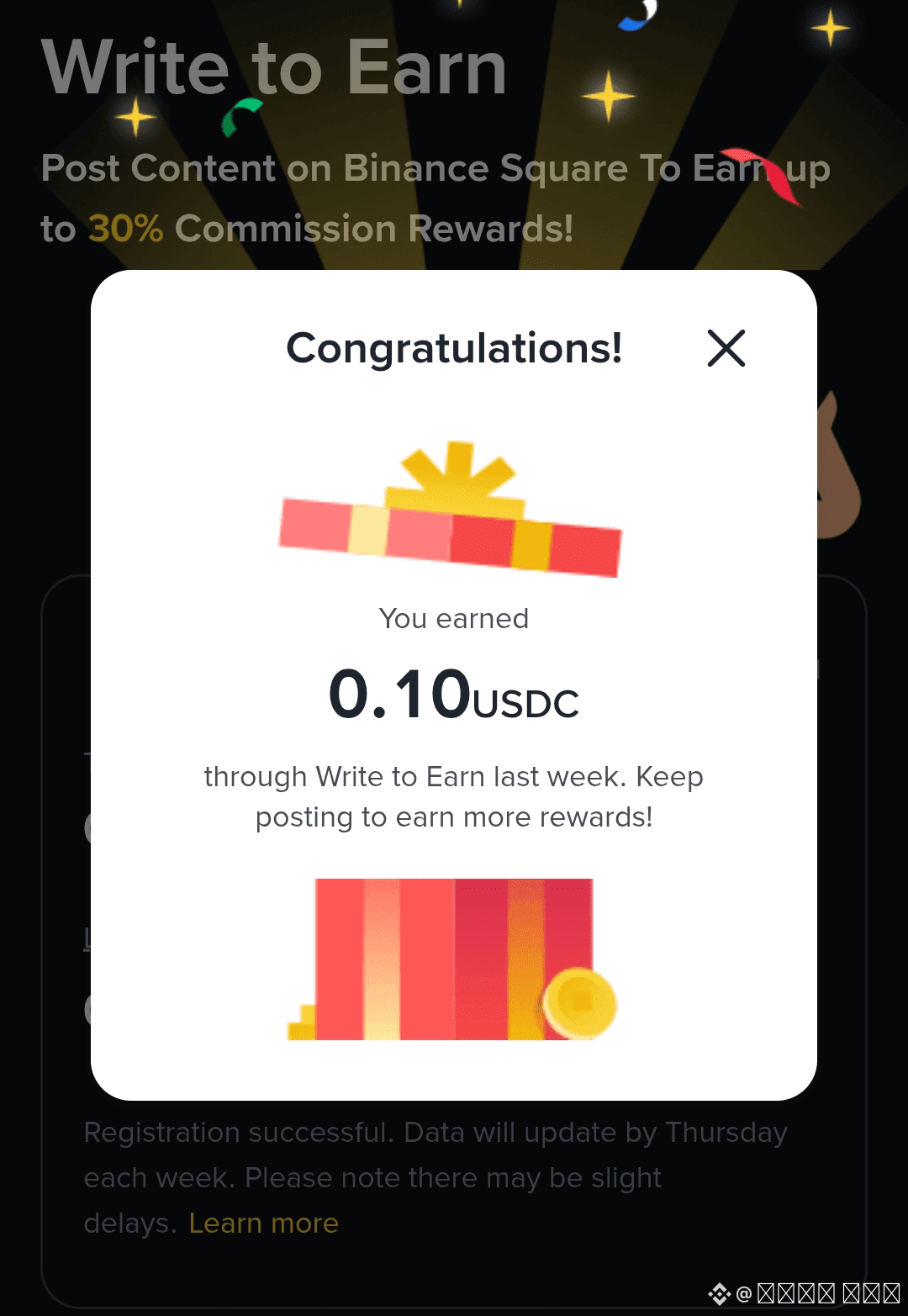
Task: Open the Learn more link
Action: point(263,1223)
